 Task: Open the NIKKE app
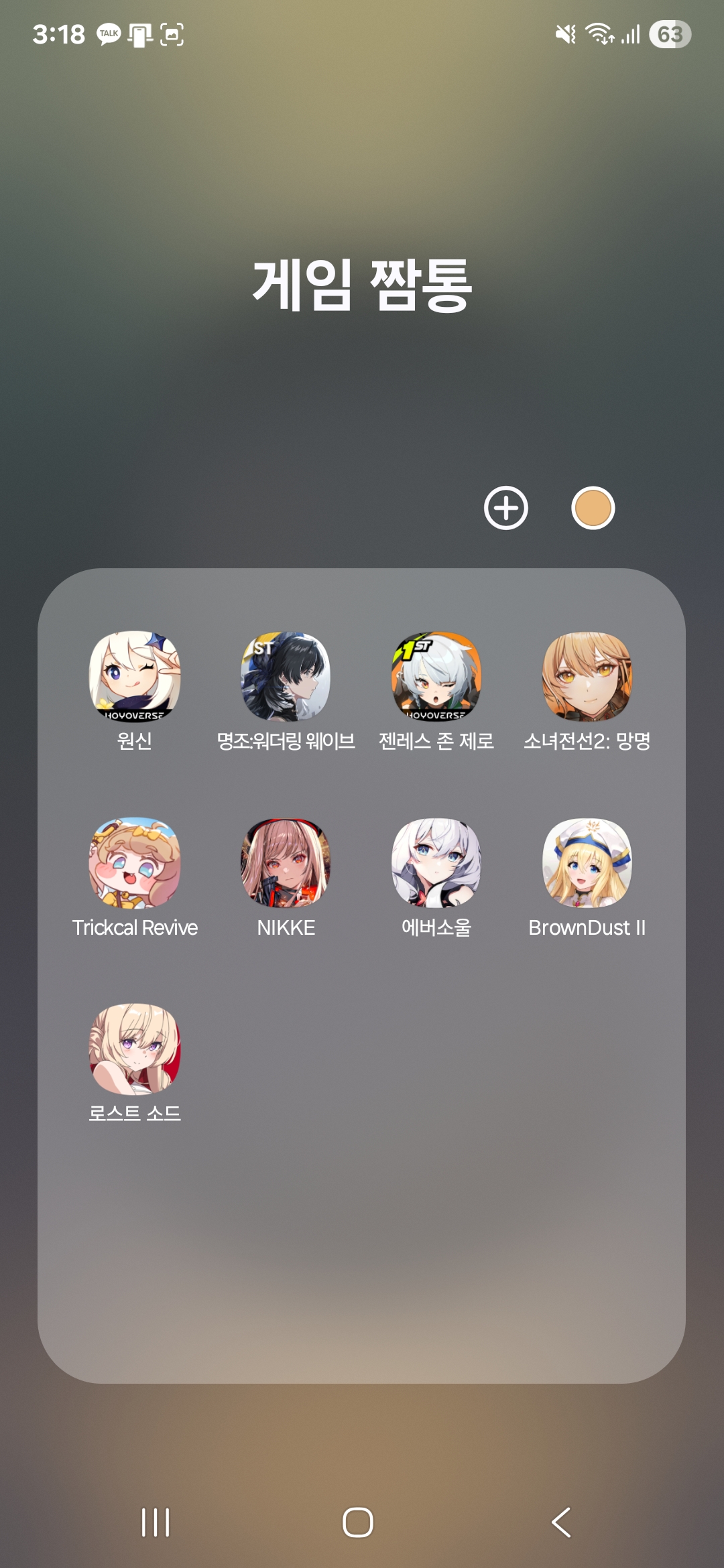pyautogui.click(x=286, y=863)
